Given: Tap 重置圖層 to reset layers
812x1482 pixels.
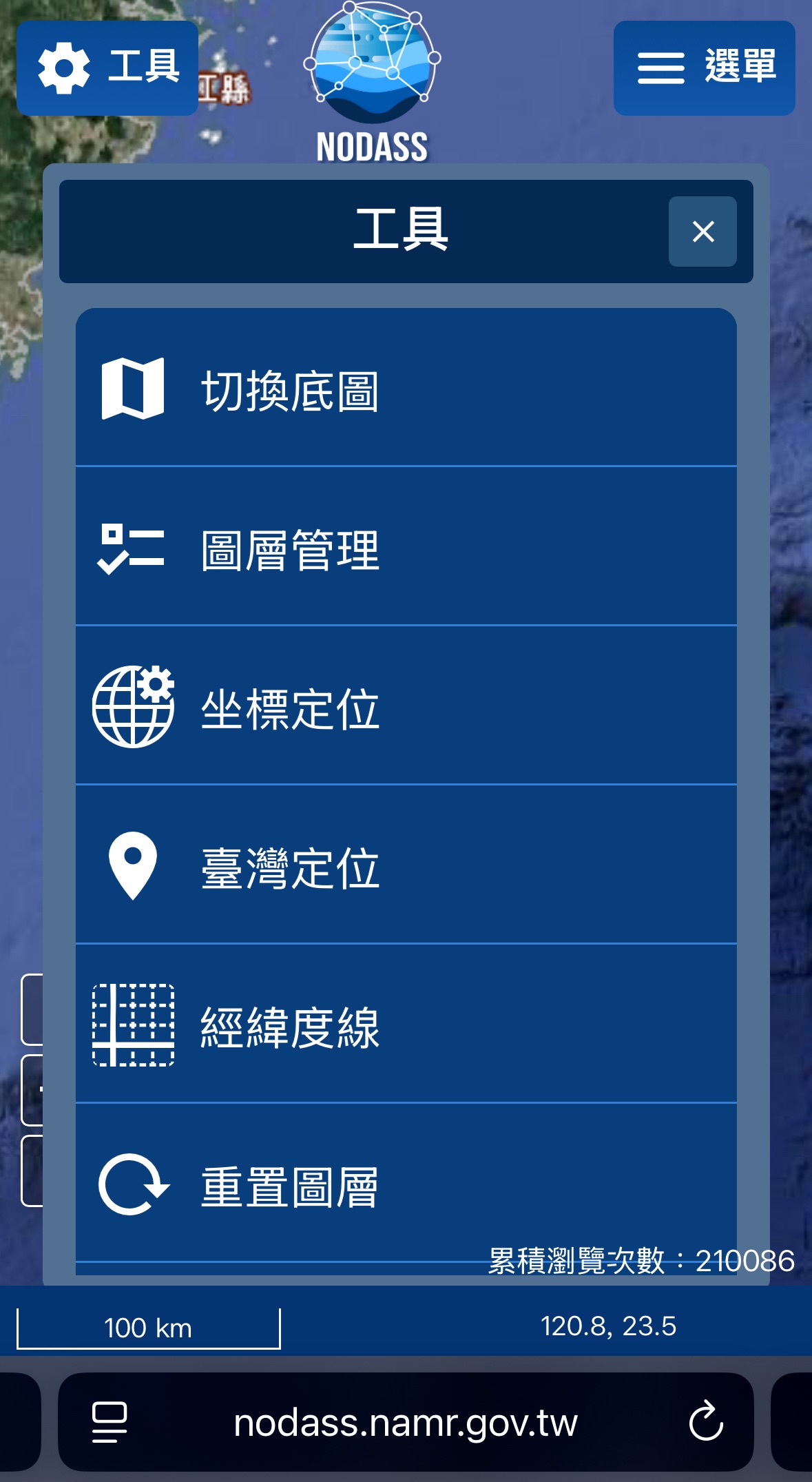Looking at the screenshot, I should point(406,1185).
